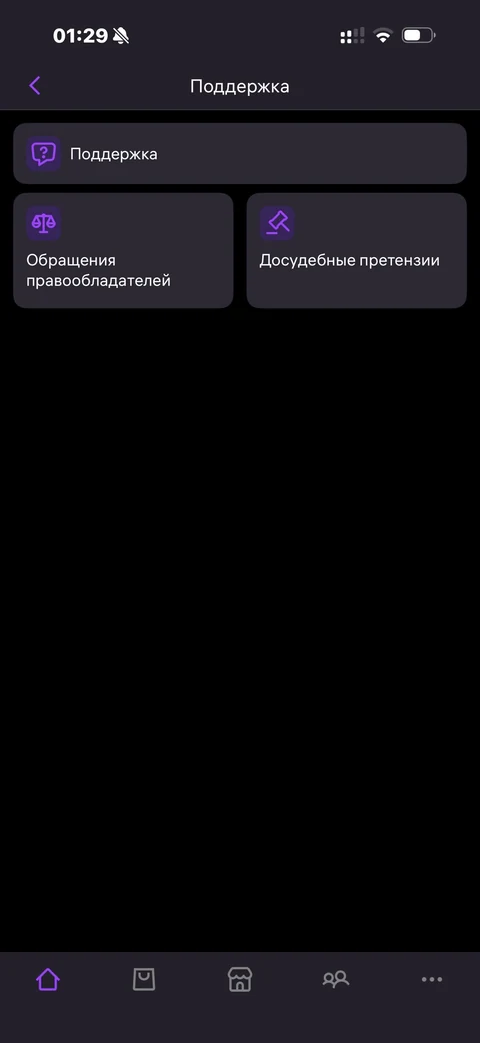Go back using the purple arrow
The image size is (480, 1043).
(x=35, y=86)
